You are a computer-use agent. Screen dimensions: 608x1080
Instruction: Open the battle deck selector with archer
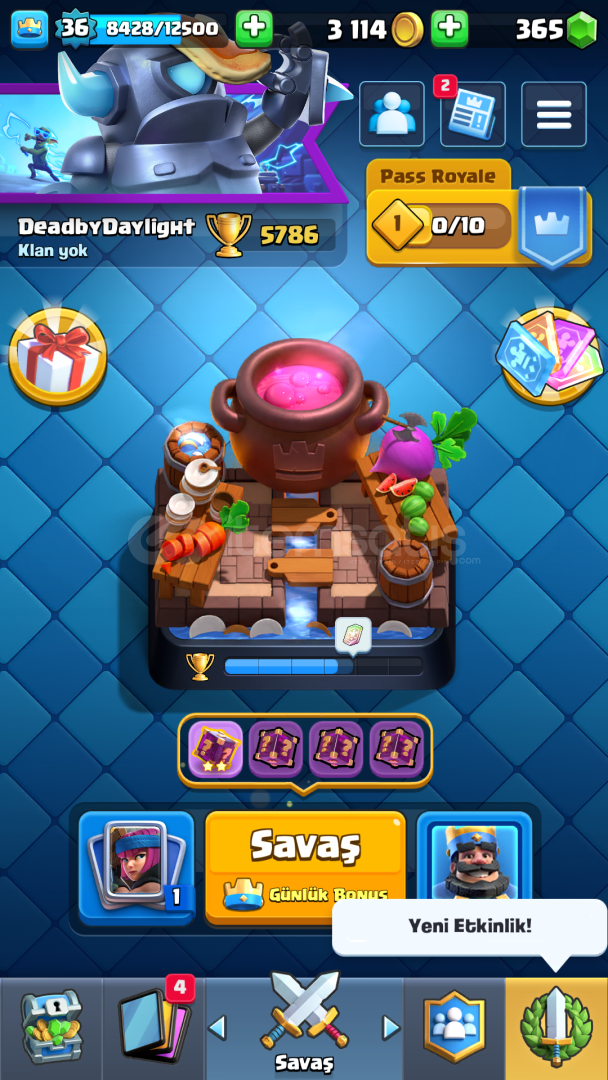click(x=136, y=867)
